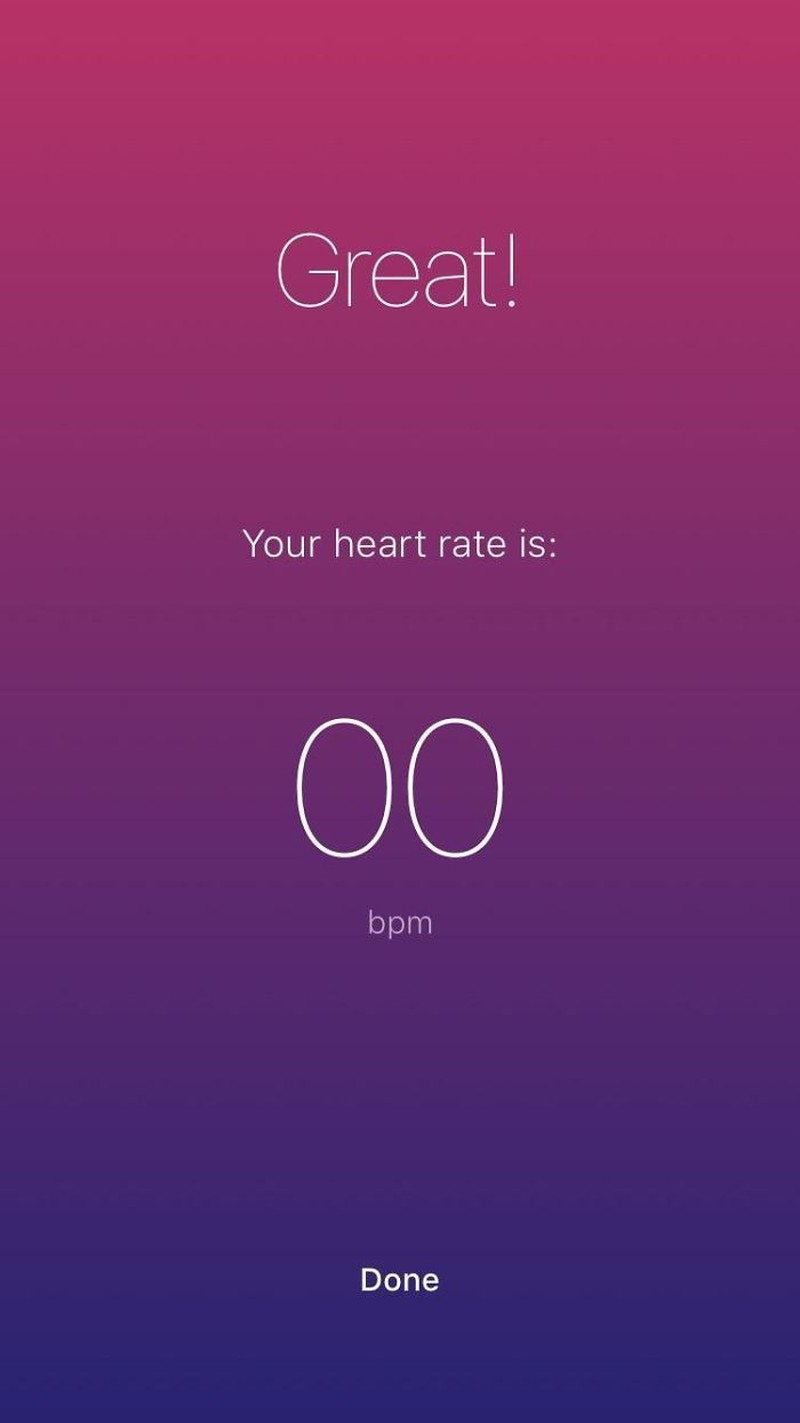Tap Done to finish heart rate reading
The image size is (800, 1423).
(x=399, y=1280)
